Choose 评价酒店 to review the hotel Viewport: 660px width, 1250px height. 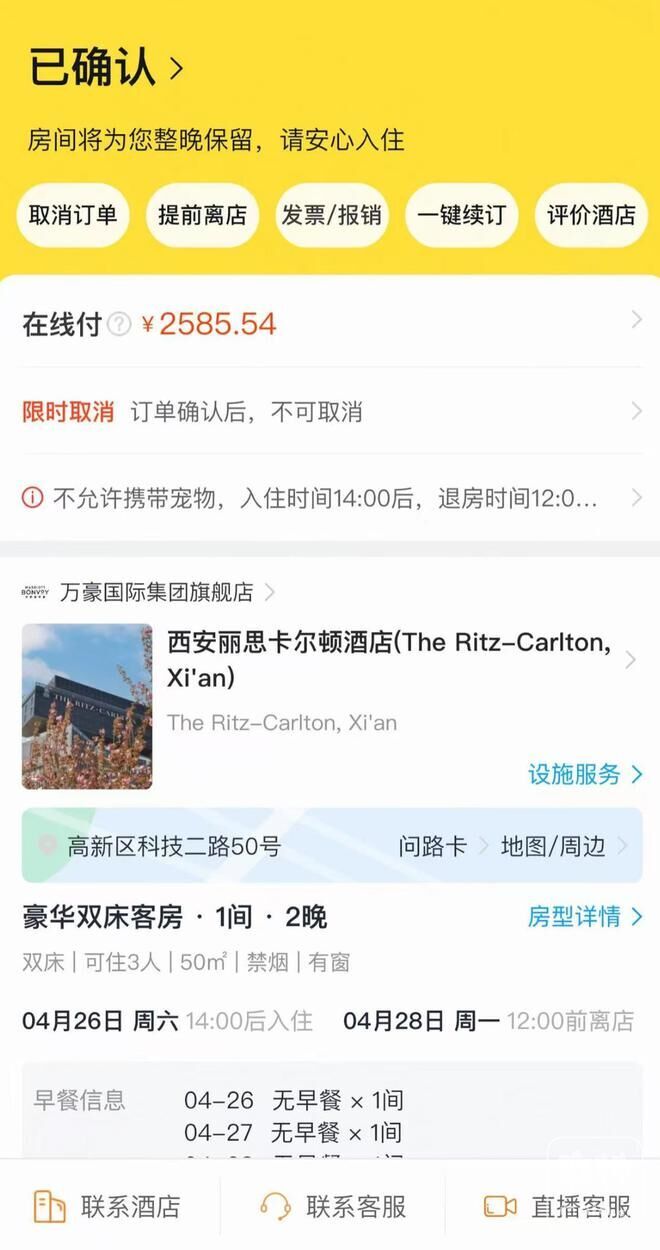point(591,215)
